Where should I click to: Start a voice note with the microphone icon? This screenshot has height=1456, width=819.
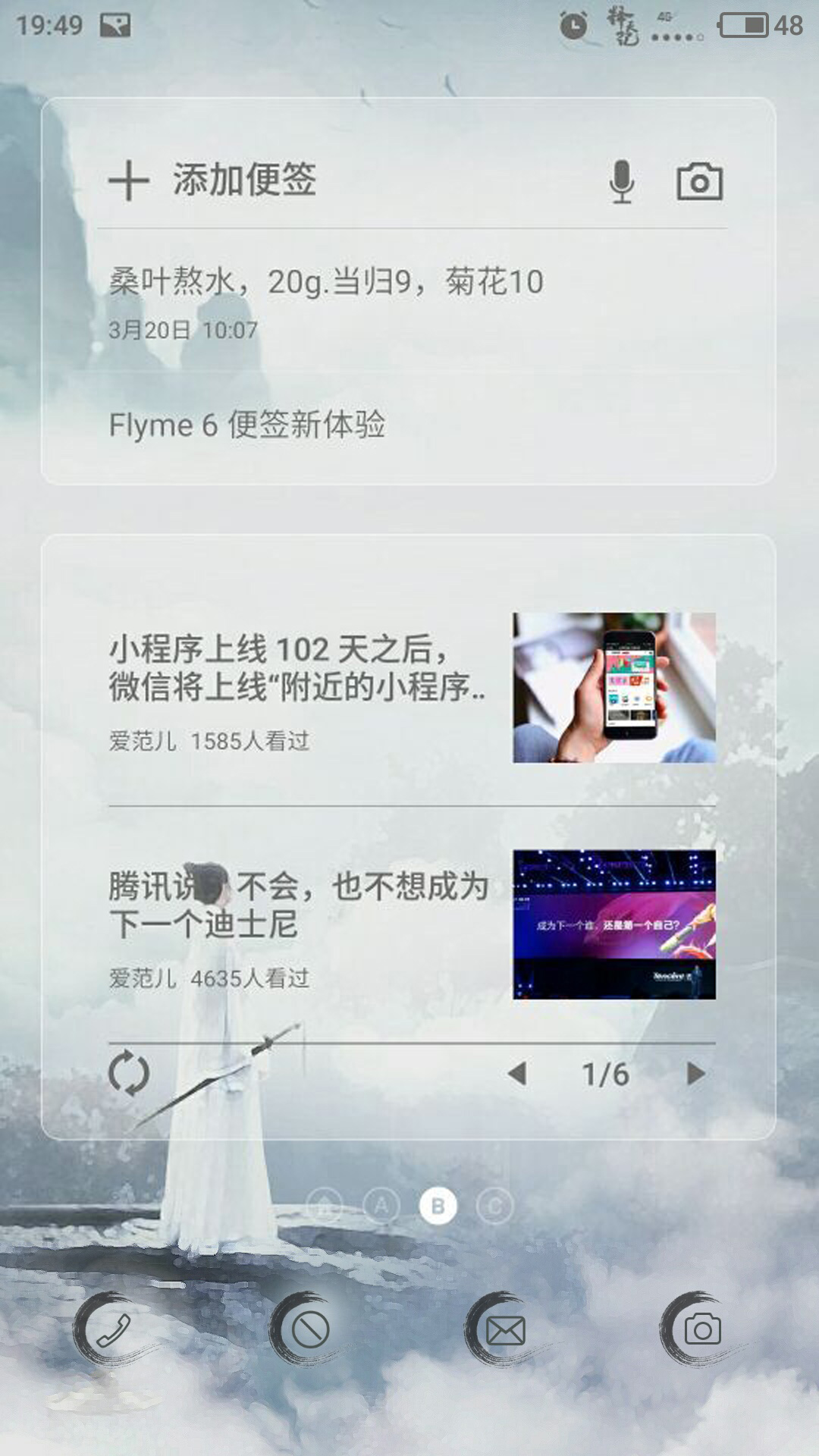tap(622, 181)
